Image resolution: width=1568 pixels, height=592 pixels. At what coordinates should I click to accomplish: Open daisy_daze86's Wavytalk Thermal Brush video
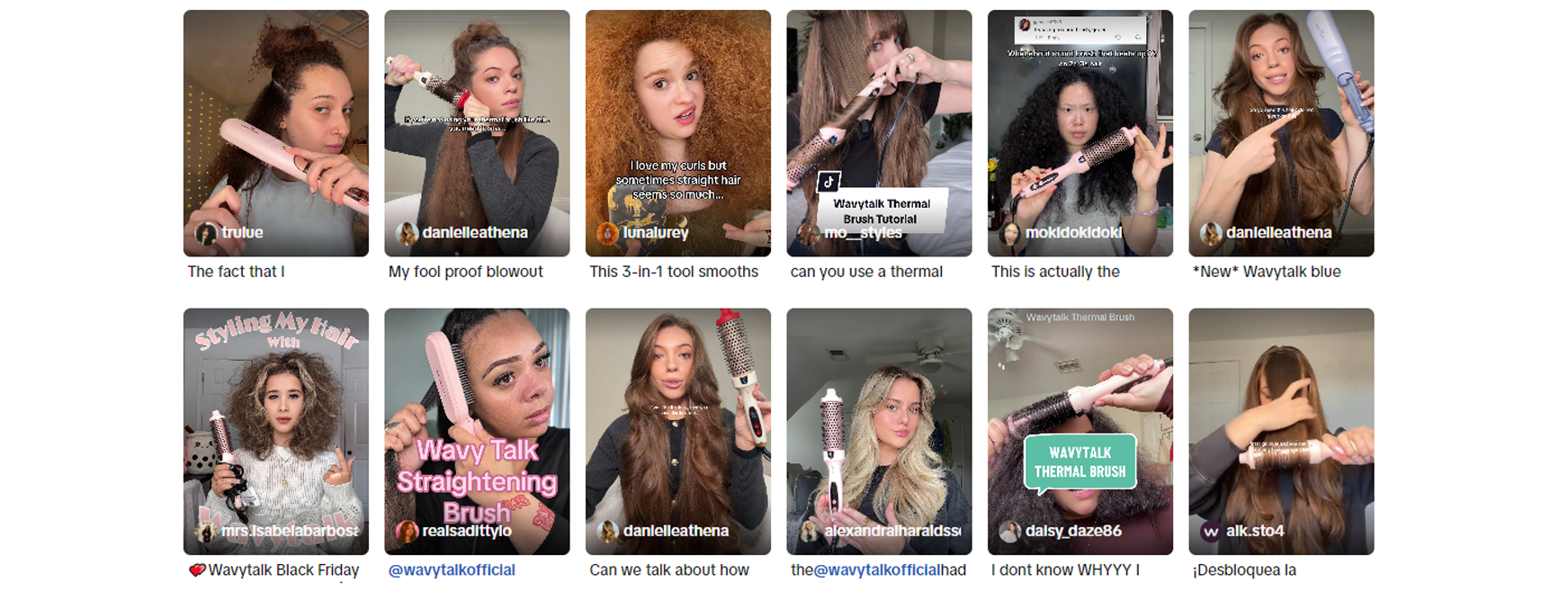1080,431
